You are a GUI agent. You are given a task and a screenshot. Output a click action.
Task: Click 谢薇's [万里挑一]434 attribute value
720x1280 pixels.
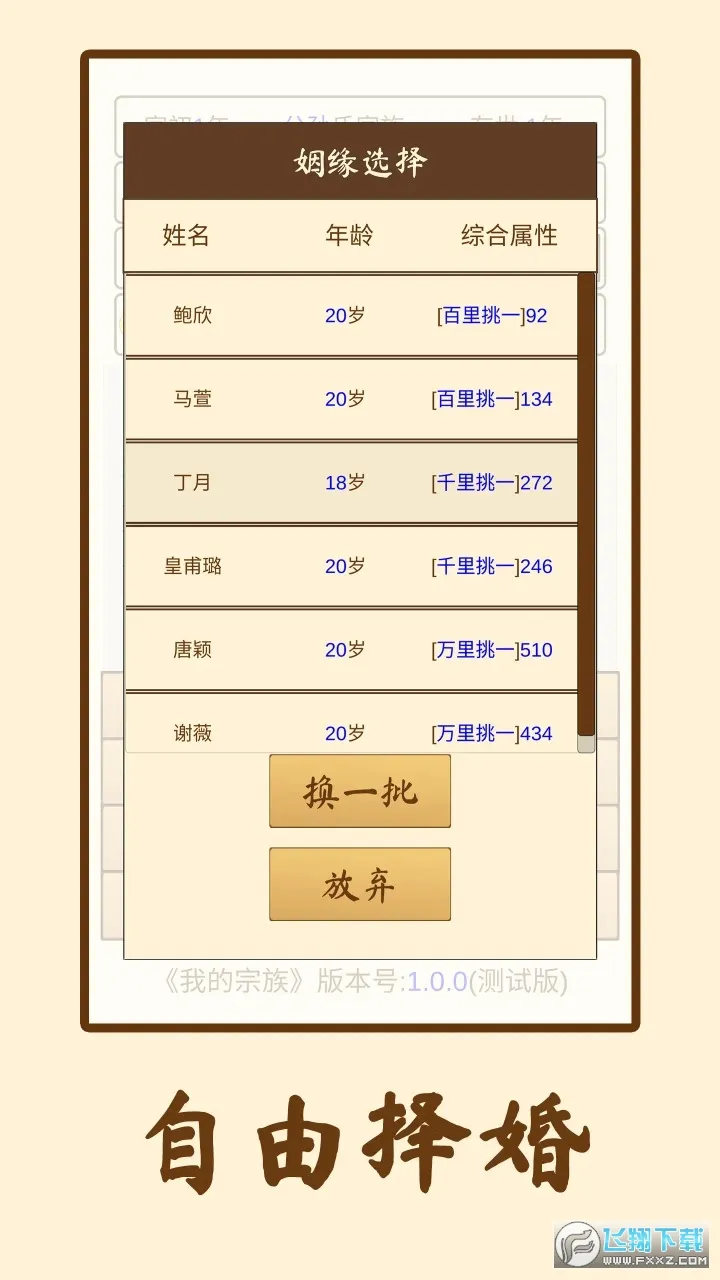tap(490, 733)
